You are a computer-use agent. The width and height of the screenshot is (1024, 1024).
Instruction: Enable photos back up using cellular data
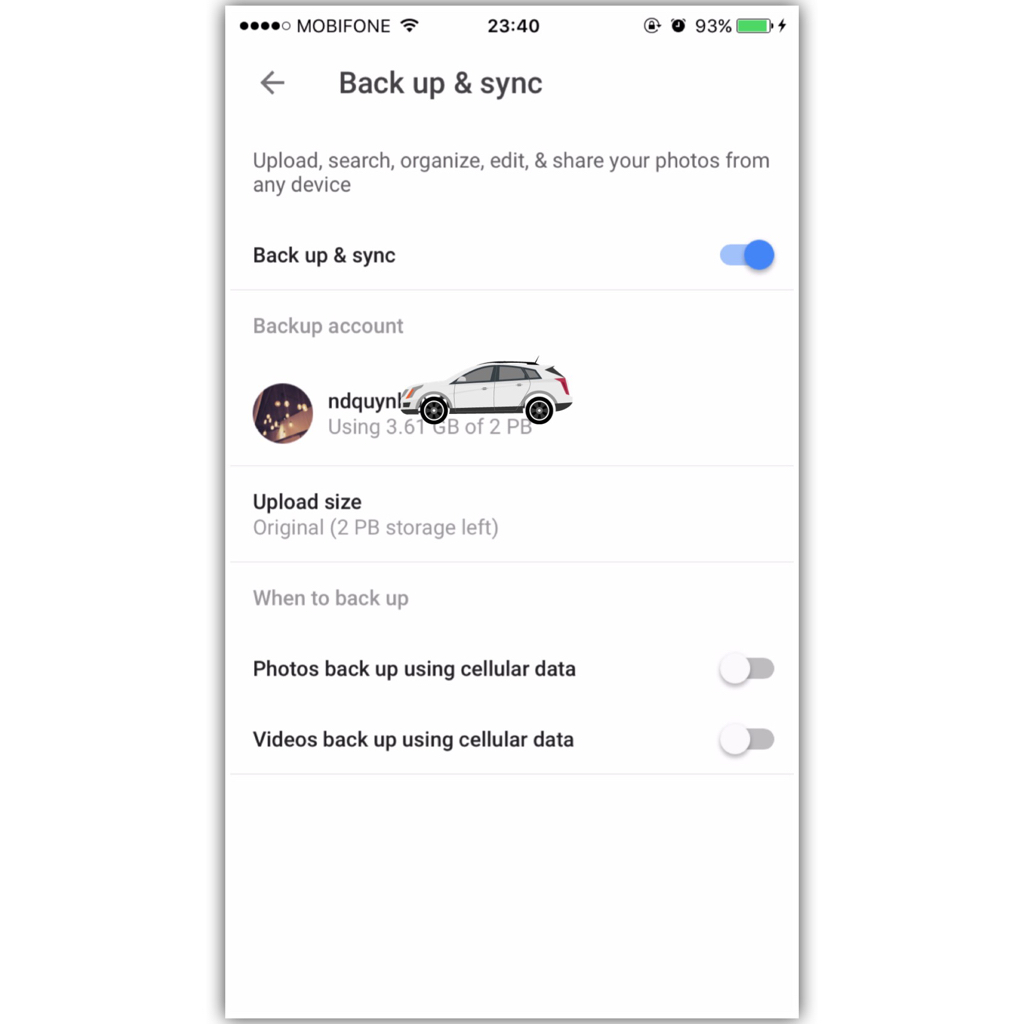click(x=747, y=669)
